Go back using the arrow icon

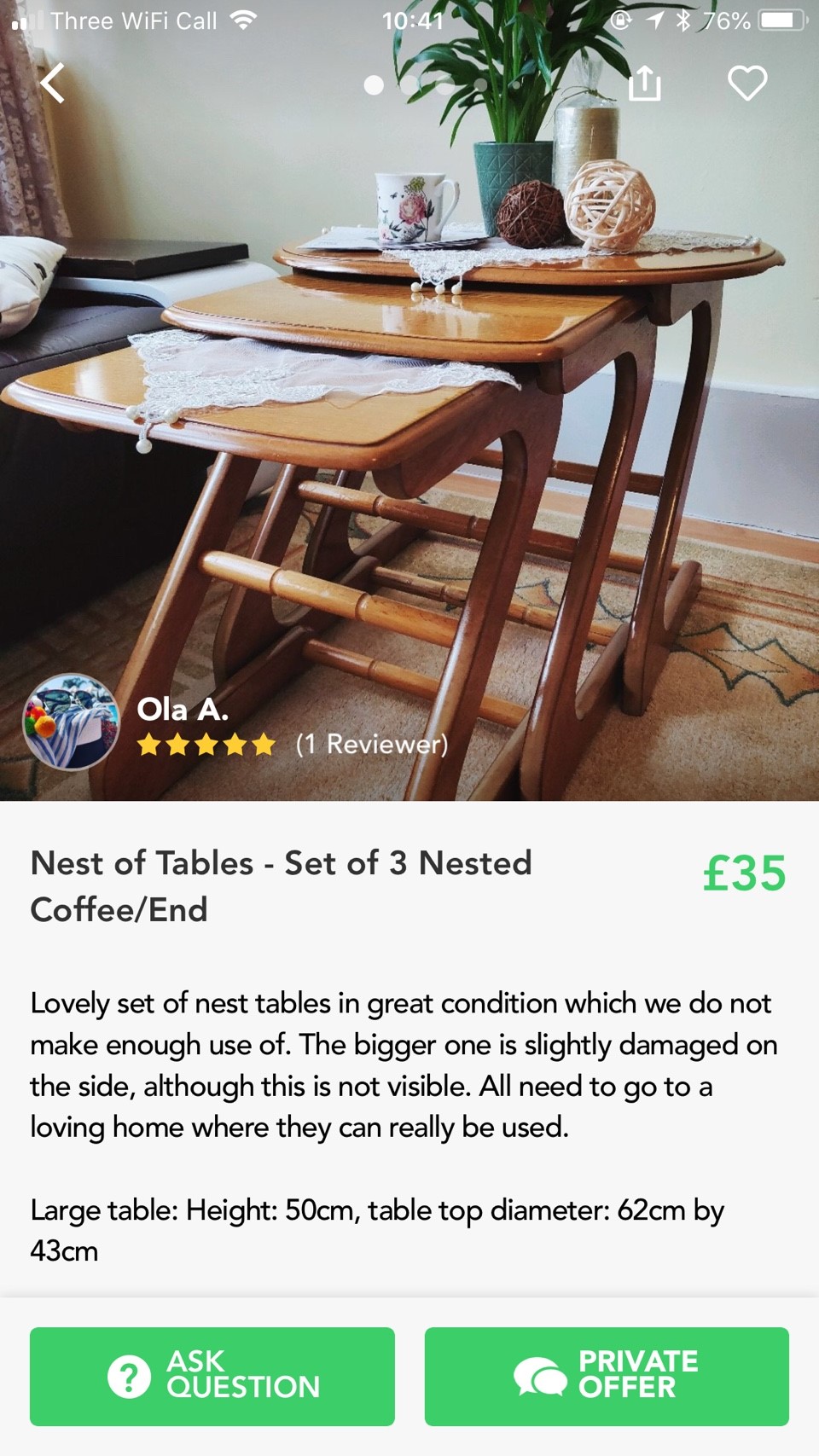pos(53,84)
